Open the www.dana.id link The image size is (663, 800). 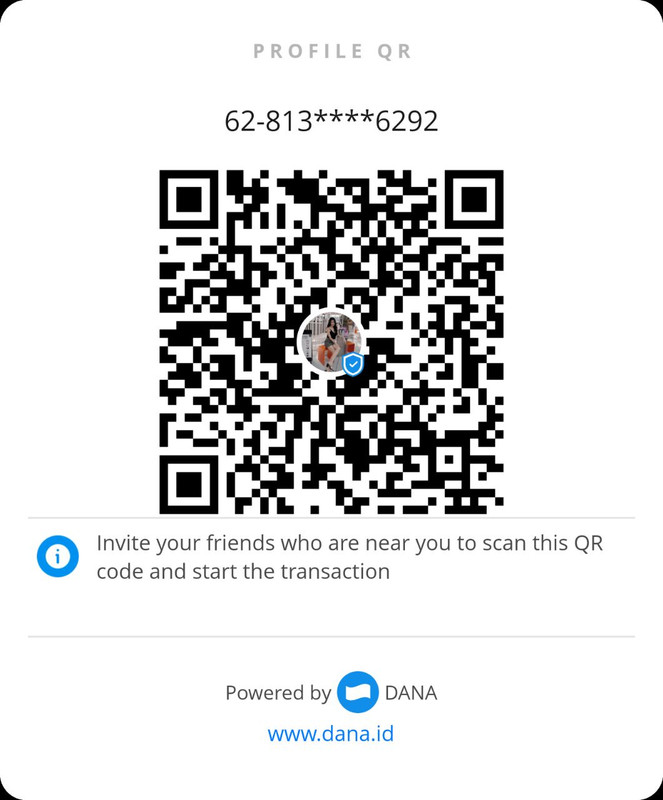331,734
